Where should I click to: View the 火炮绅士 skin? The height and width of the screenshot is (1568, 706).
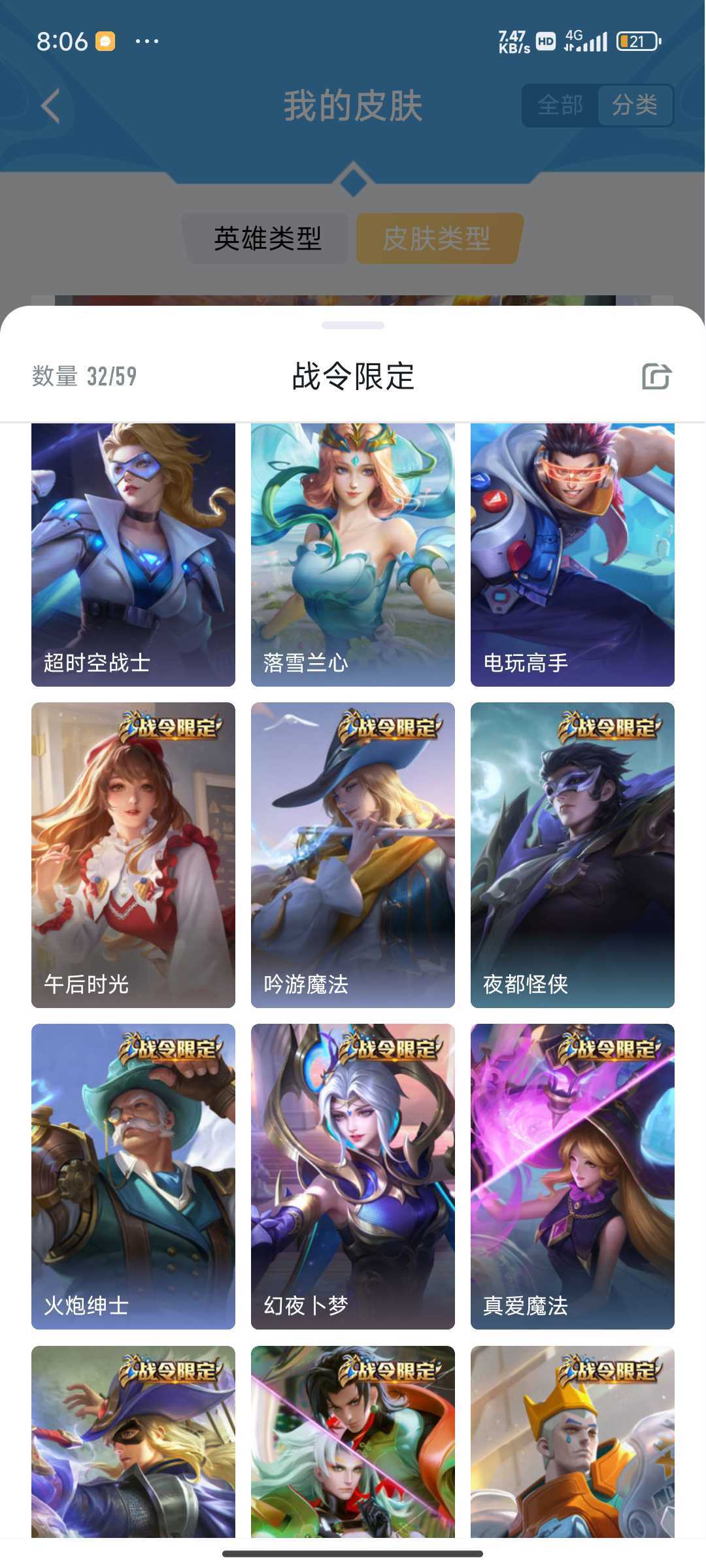(x=133, y=1177)
